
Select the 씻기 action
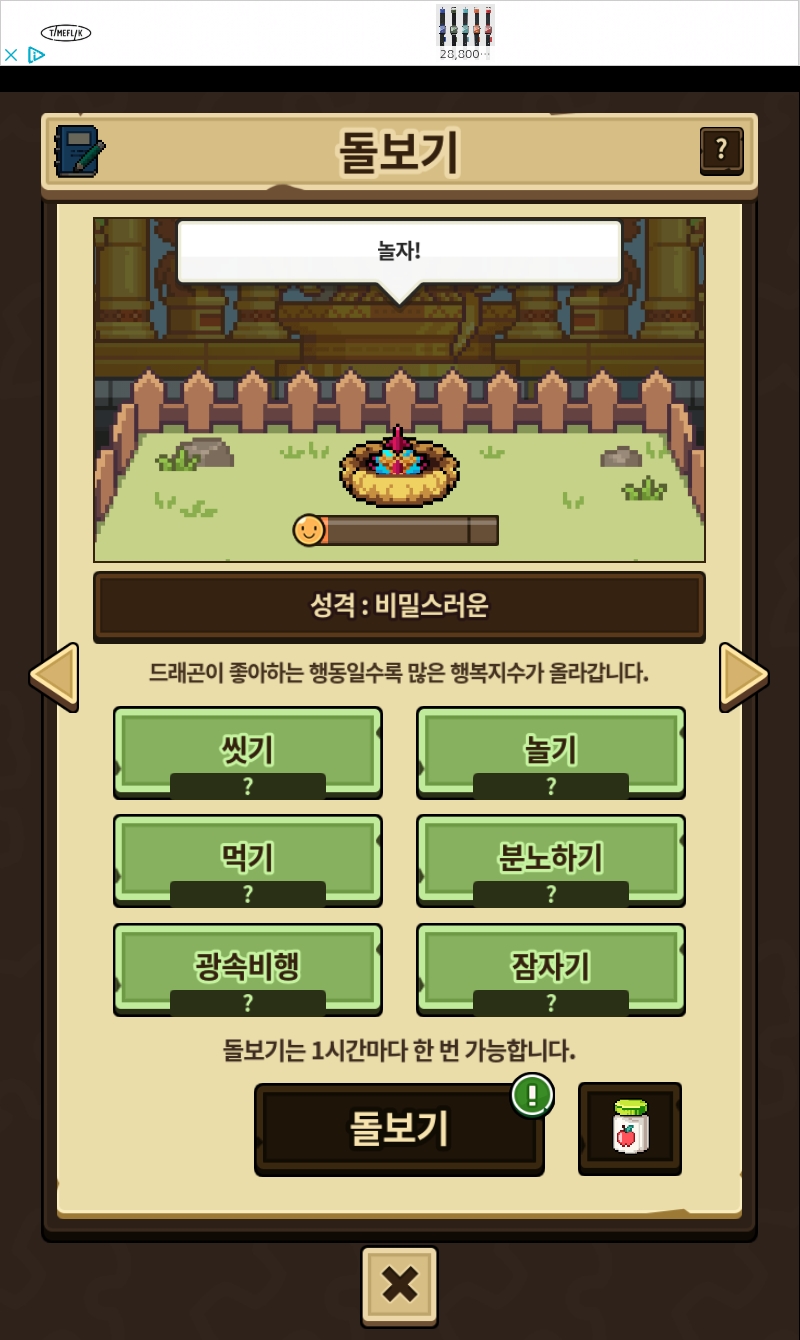tap(248, 752)
